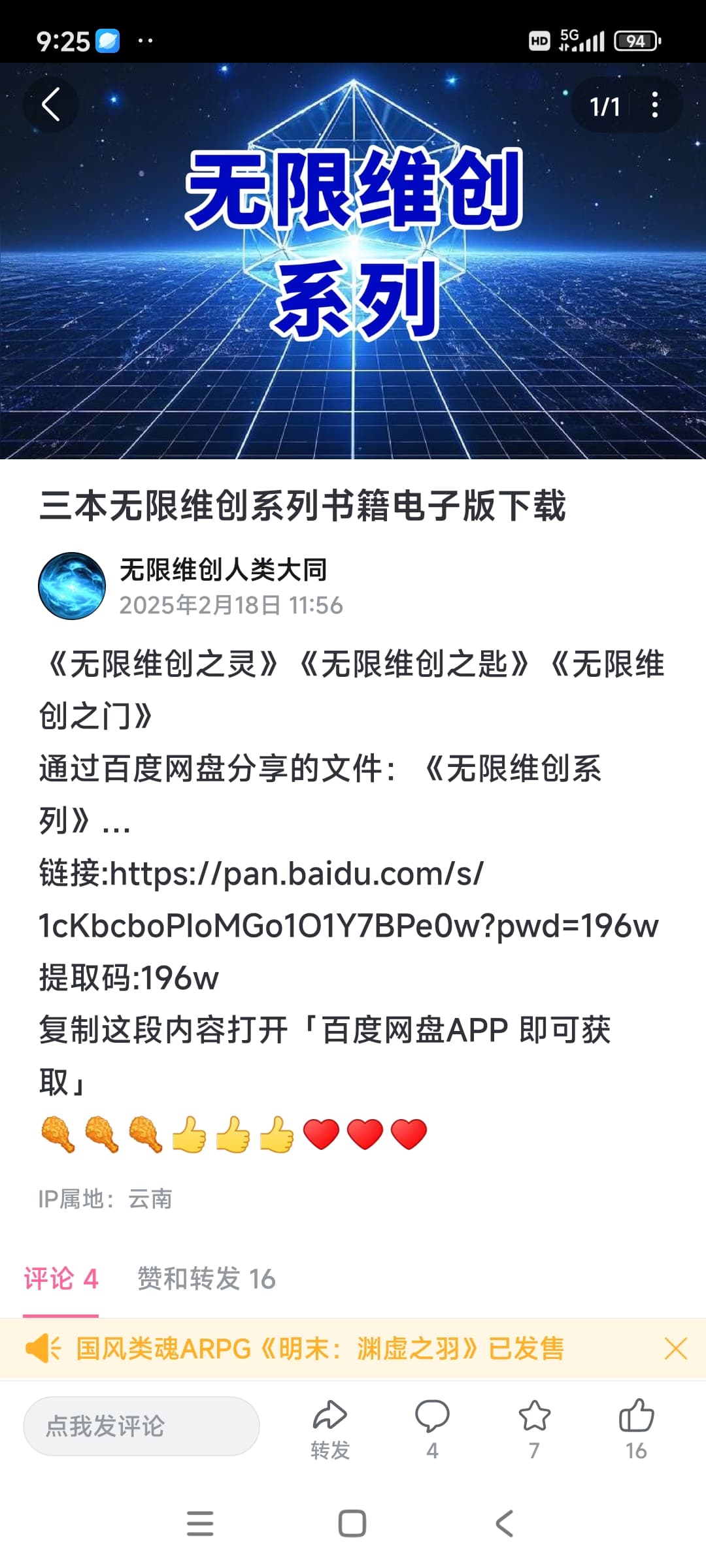The image size is (706, 1568).
Task: Open the 无限维创系列 cover image
Action: coord(353,261)
